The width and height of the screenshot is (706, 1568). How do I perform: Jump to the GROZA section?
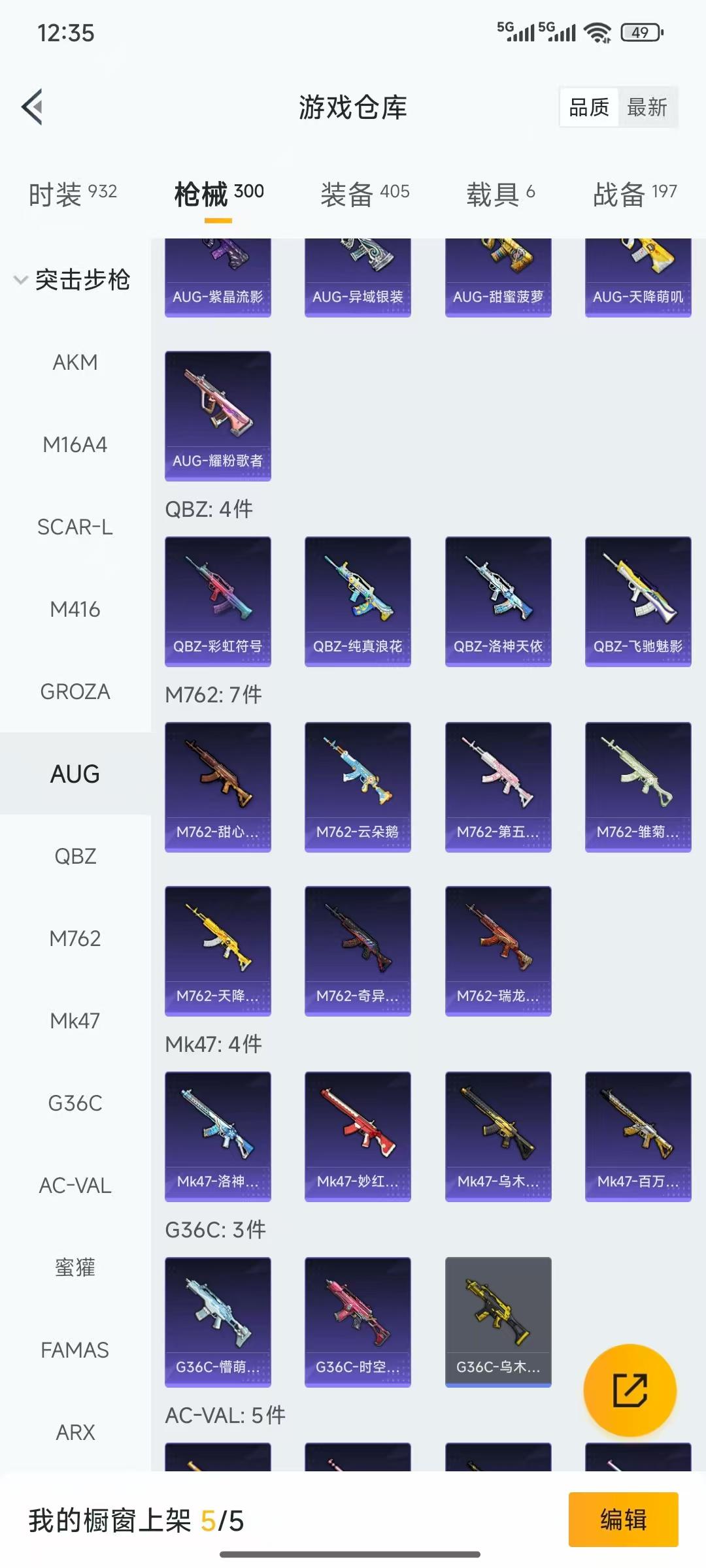coord(75,691)
